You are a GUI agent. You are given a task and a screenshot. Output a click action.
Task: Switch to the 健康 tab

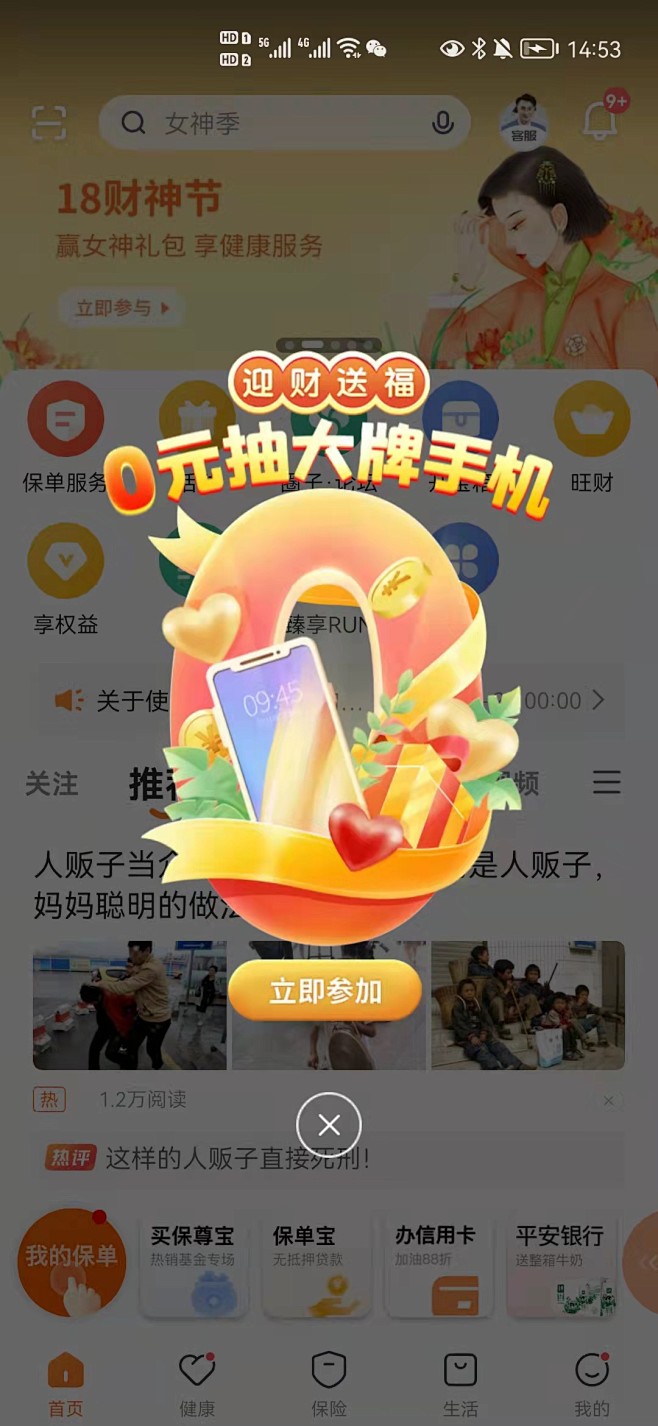197,1385
